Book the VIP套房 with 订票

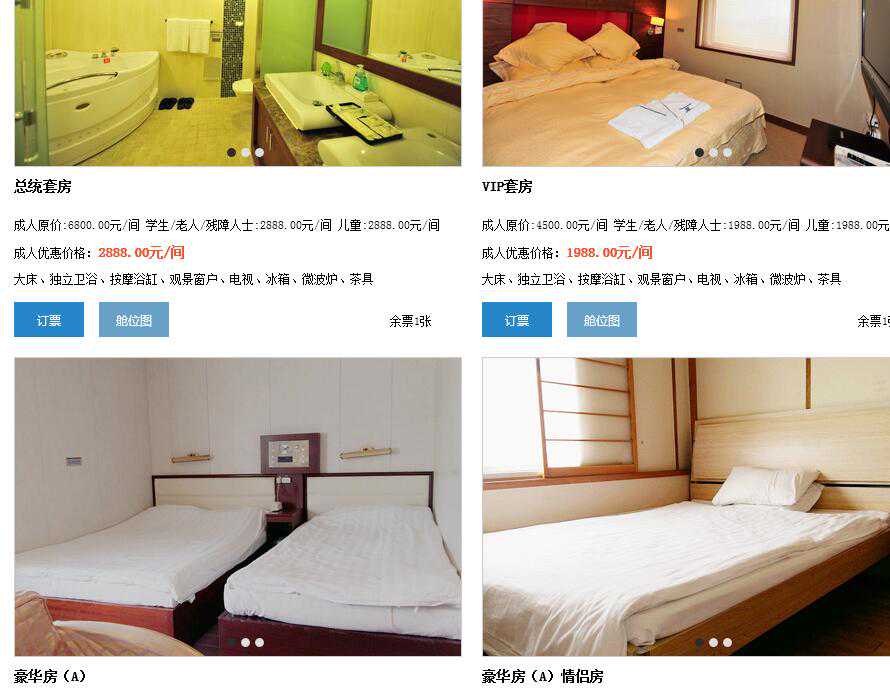517,320
